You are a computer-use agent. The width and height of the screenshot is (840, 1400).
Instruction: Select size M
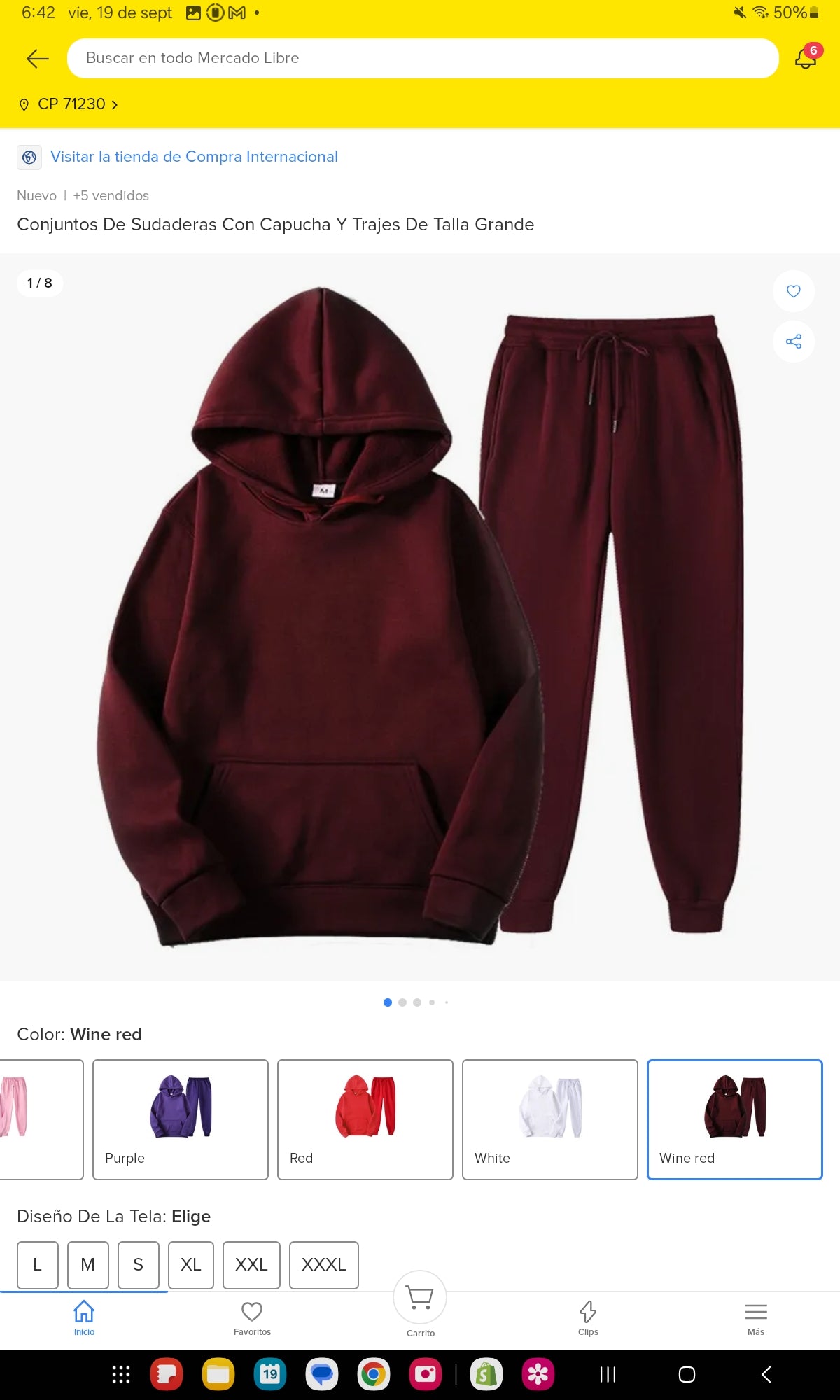click(88, 1264)
